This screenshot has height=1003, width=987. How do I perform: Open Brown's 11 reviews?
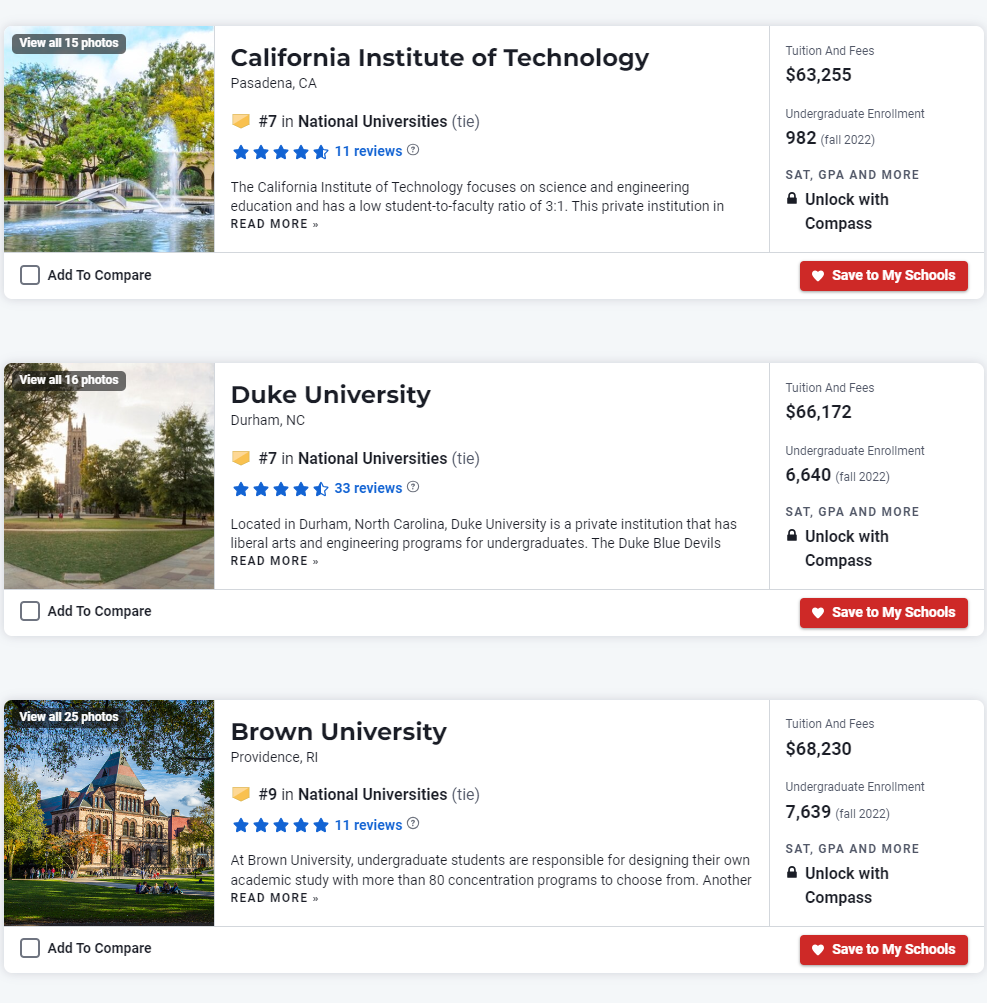click(x=368, y=825)
